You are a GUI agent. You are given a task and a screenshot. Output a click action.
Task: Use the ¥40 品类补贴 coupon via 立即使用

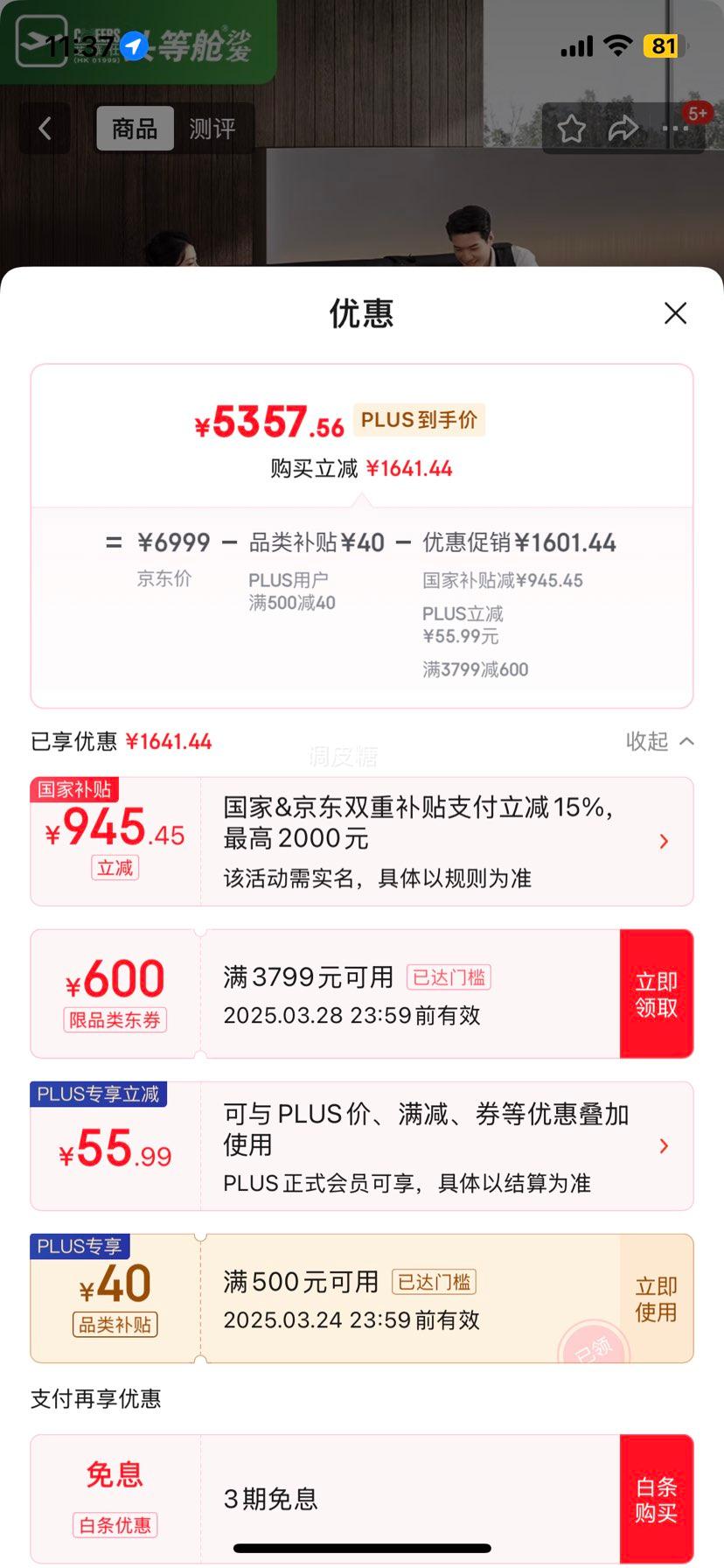657,1298
